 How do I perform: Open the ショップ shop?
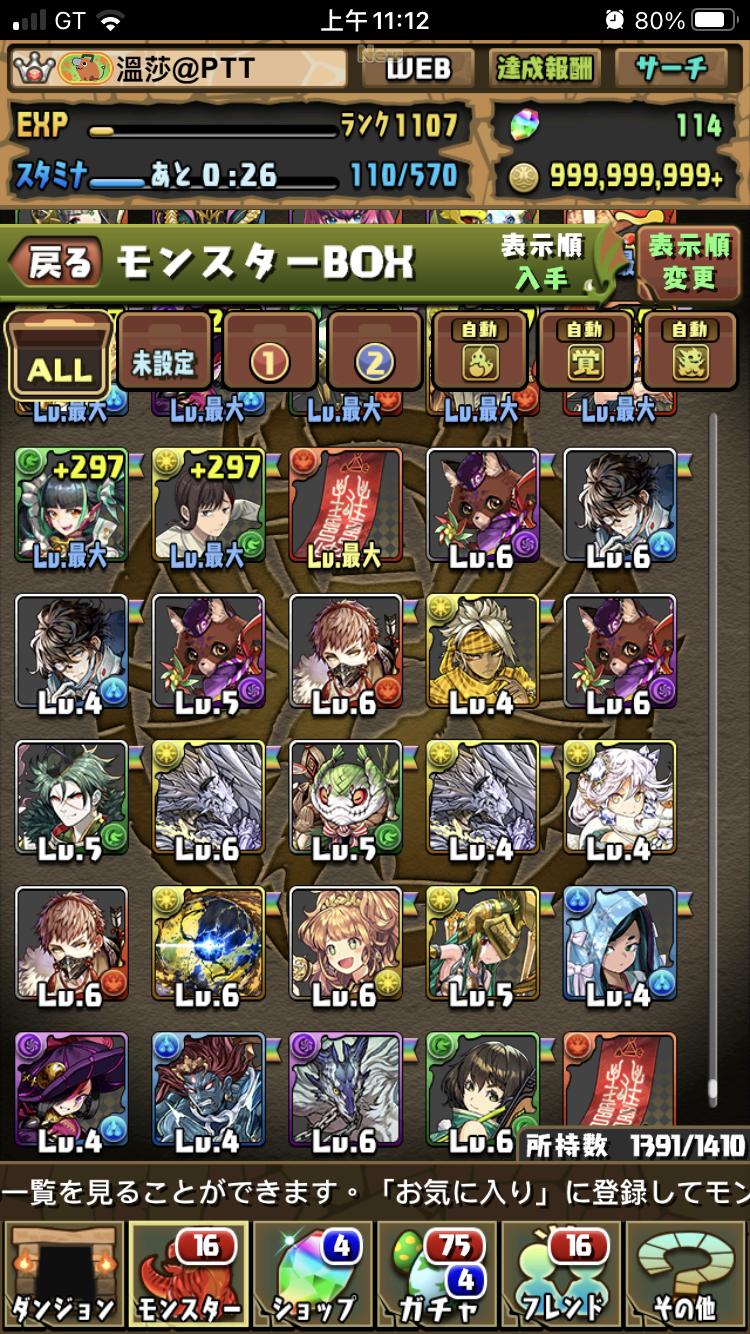pyautogui.click(x=312, y=1275)
